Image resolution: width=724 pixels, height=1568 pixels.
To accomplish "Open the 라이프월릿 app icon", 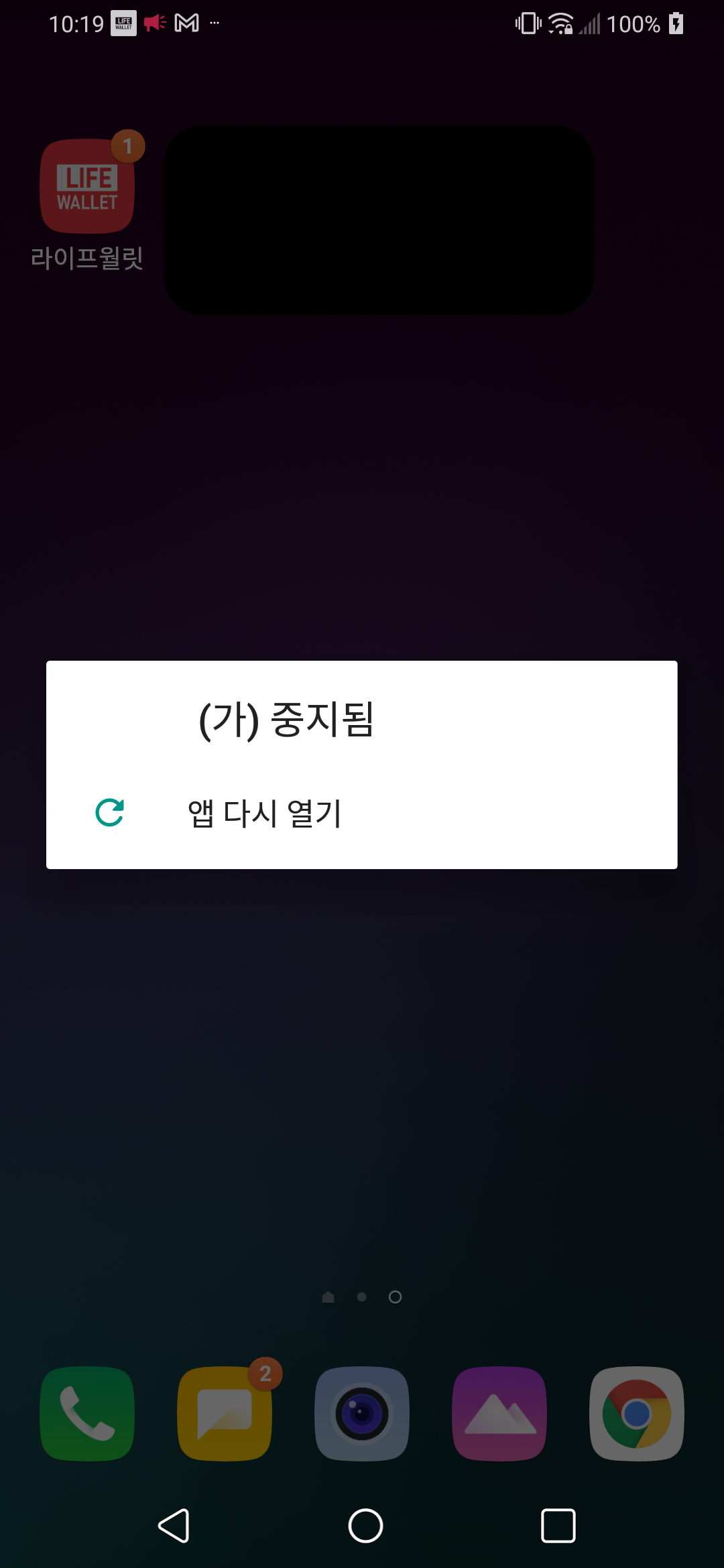I will (87, 187).
